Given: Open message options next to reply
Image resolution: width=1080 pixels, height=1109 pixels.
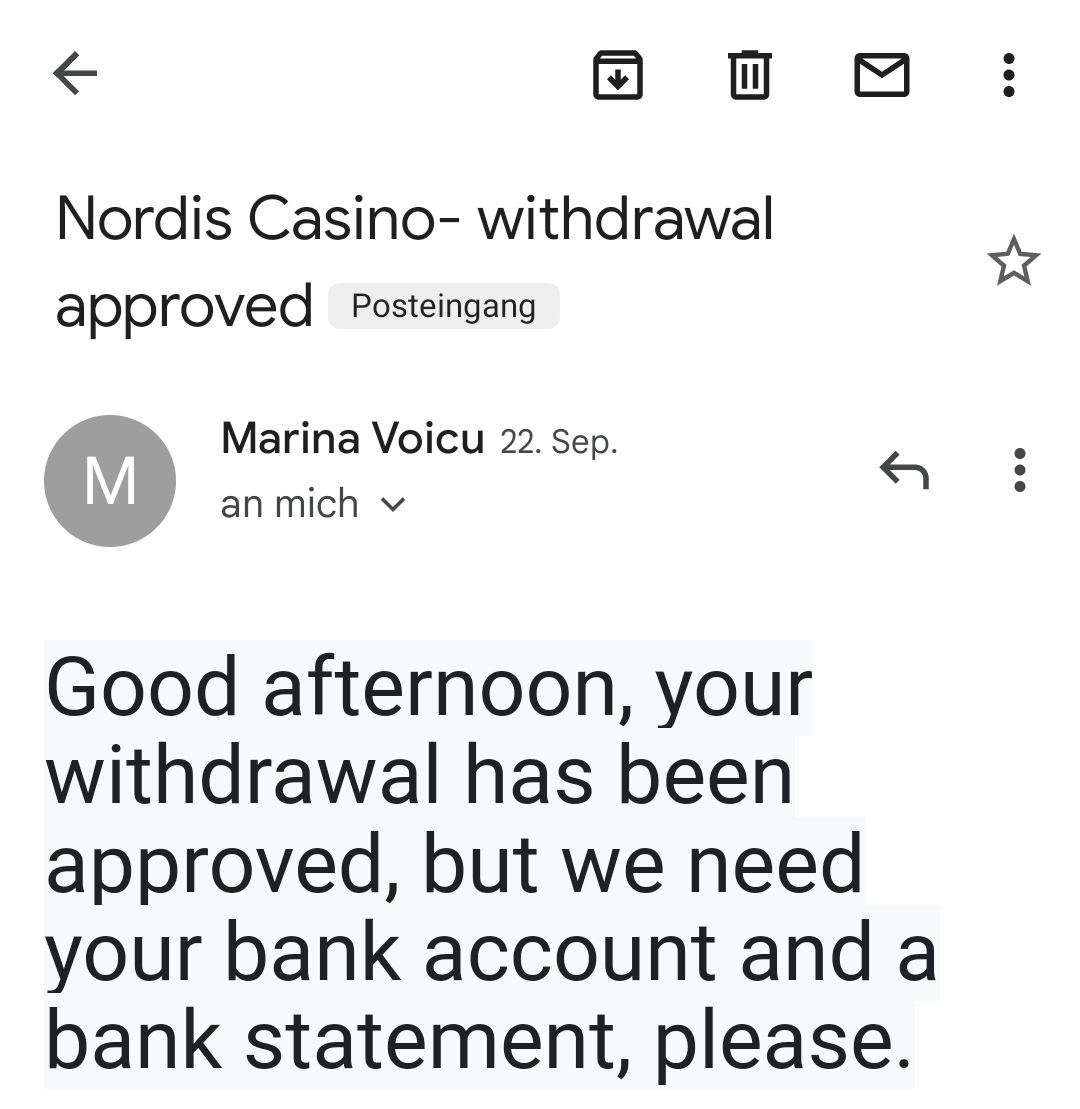Looking at the screenshot, I should (x=1019, y=470).
